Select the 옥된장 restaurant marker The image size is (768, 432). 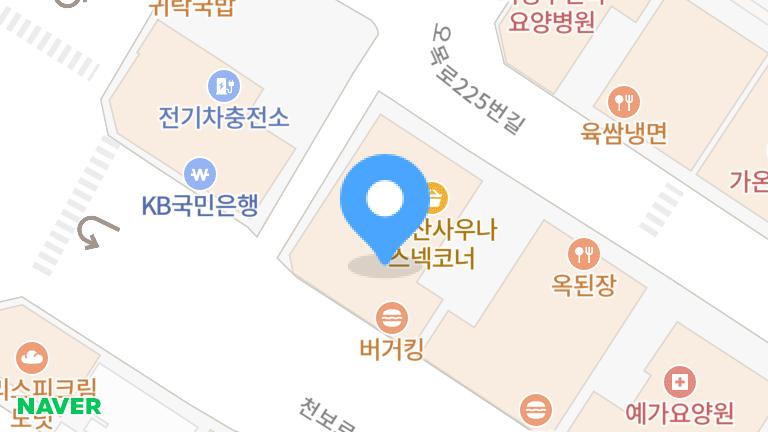click(x=583, y=252)
